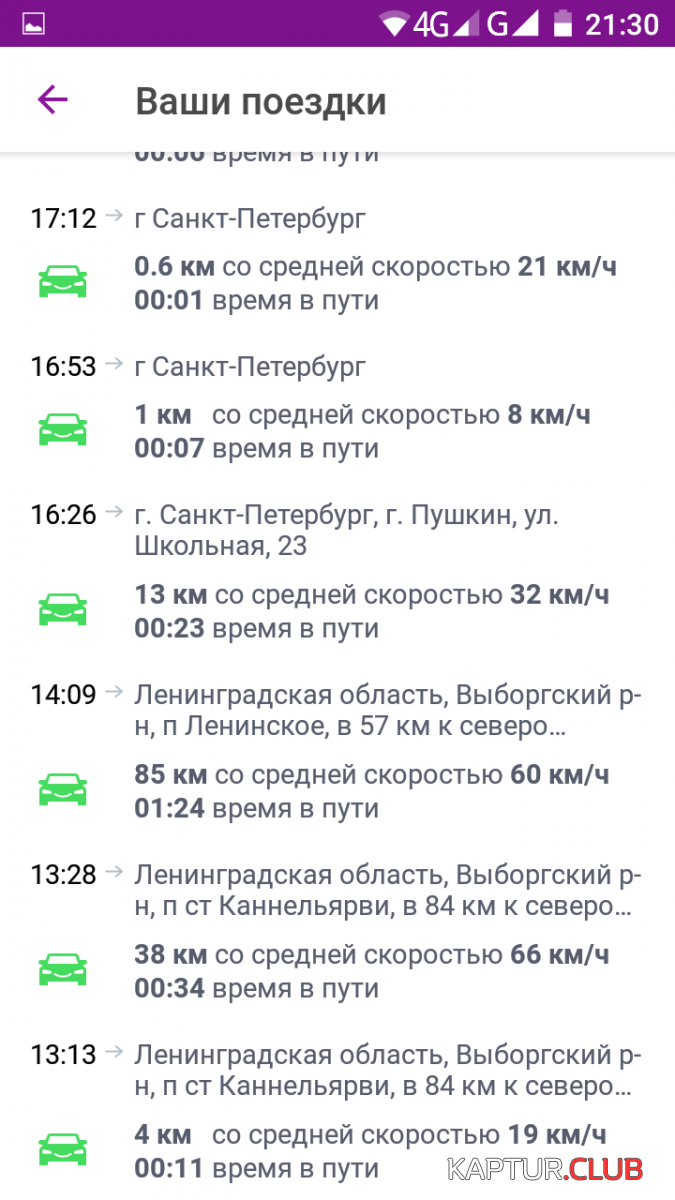View the 13:28 trip of 38 км
This screenshot has height=1200, width=675.
[337, 930]
